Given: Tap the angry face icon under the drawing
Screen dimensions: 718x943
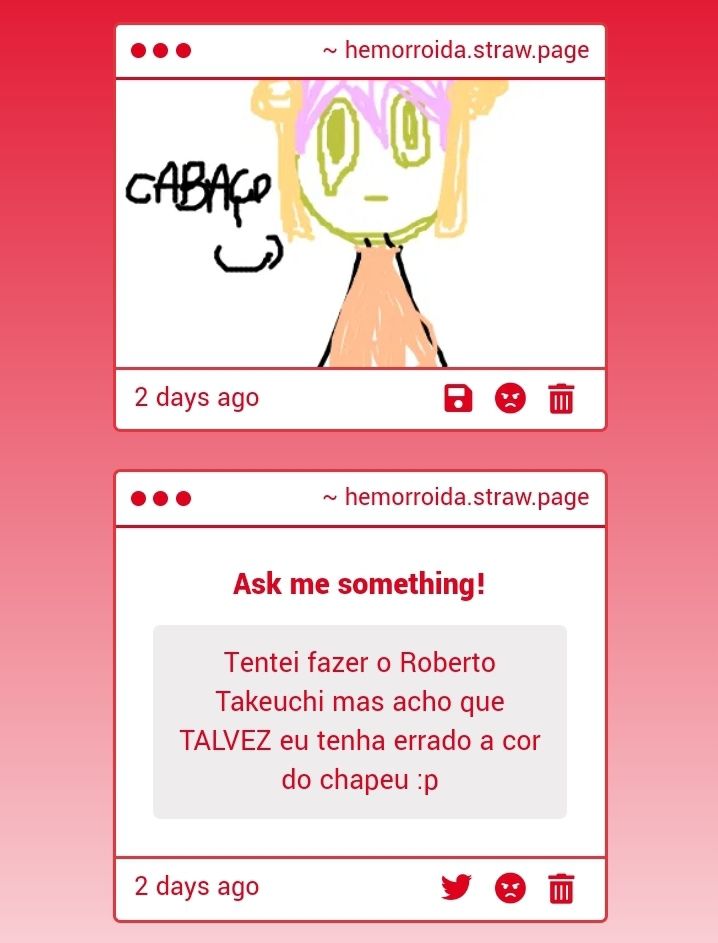Looking at the screenshot, I should pyautogui.click(x=510, y=399).
